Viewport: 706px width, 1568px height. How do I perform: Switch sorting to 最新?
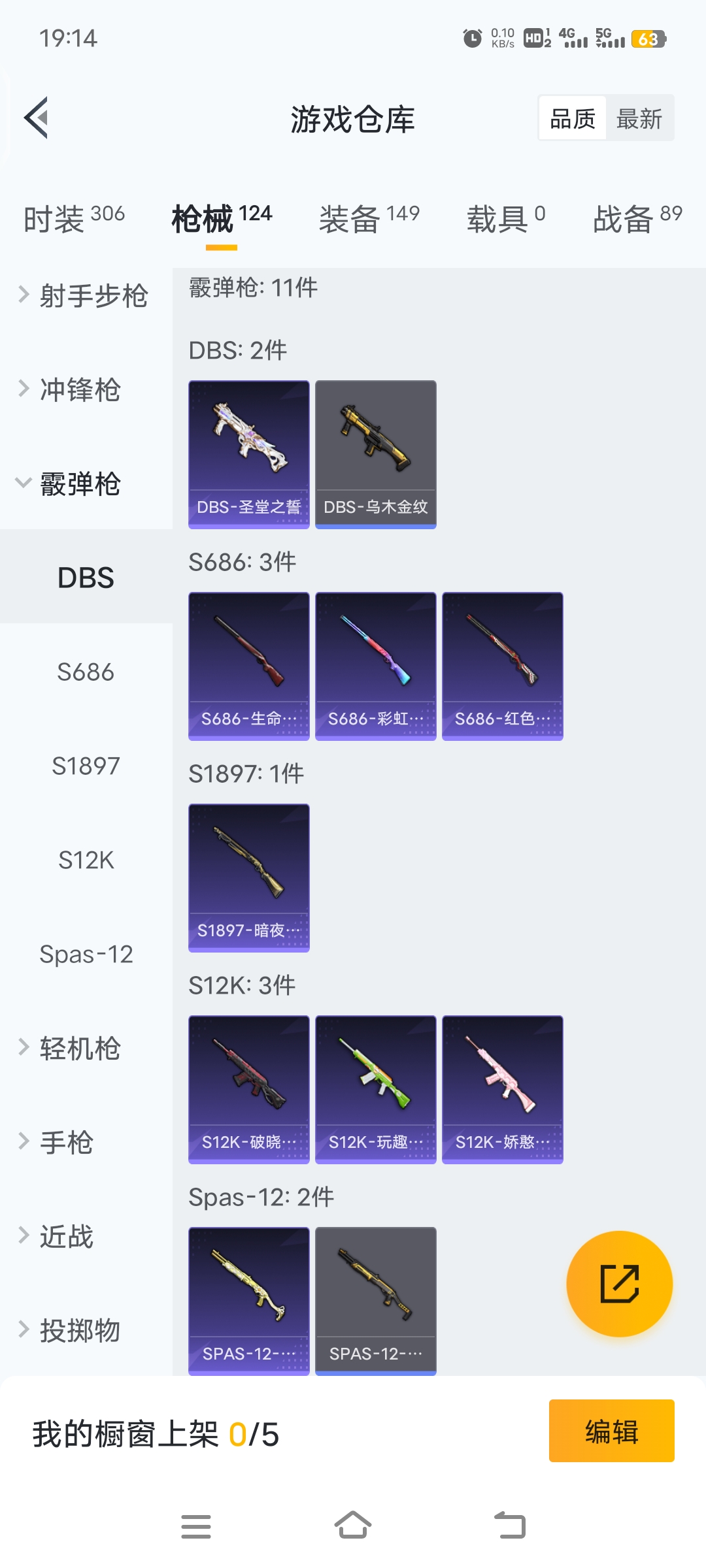tap(639, 119)
